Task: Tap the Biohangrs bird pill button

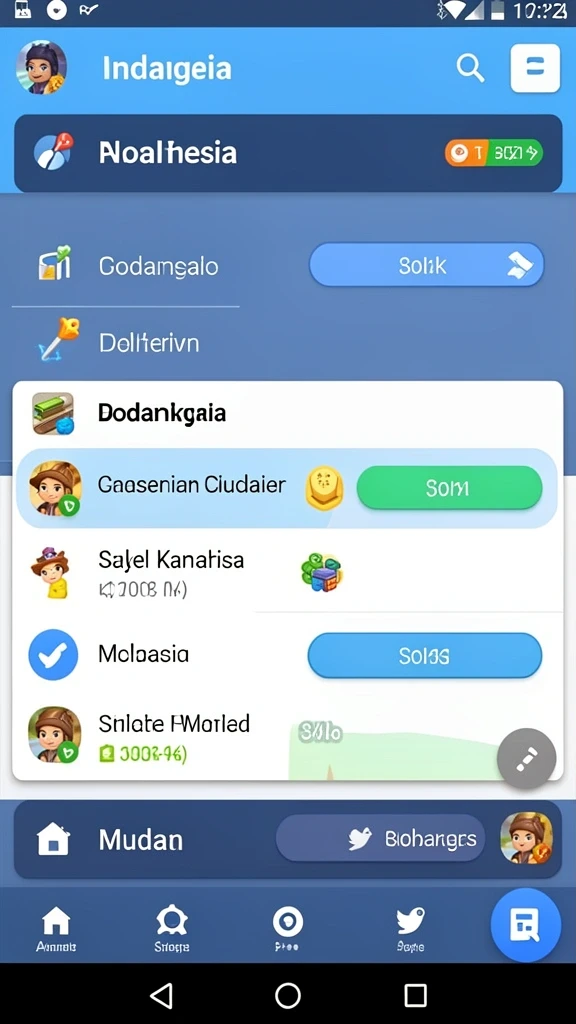Action: (381, 838)
